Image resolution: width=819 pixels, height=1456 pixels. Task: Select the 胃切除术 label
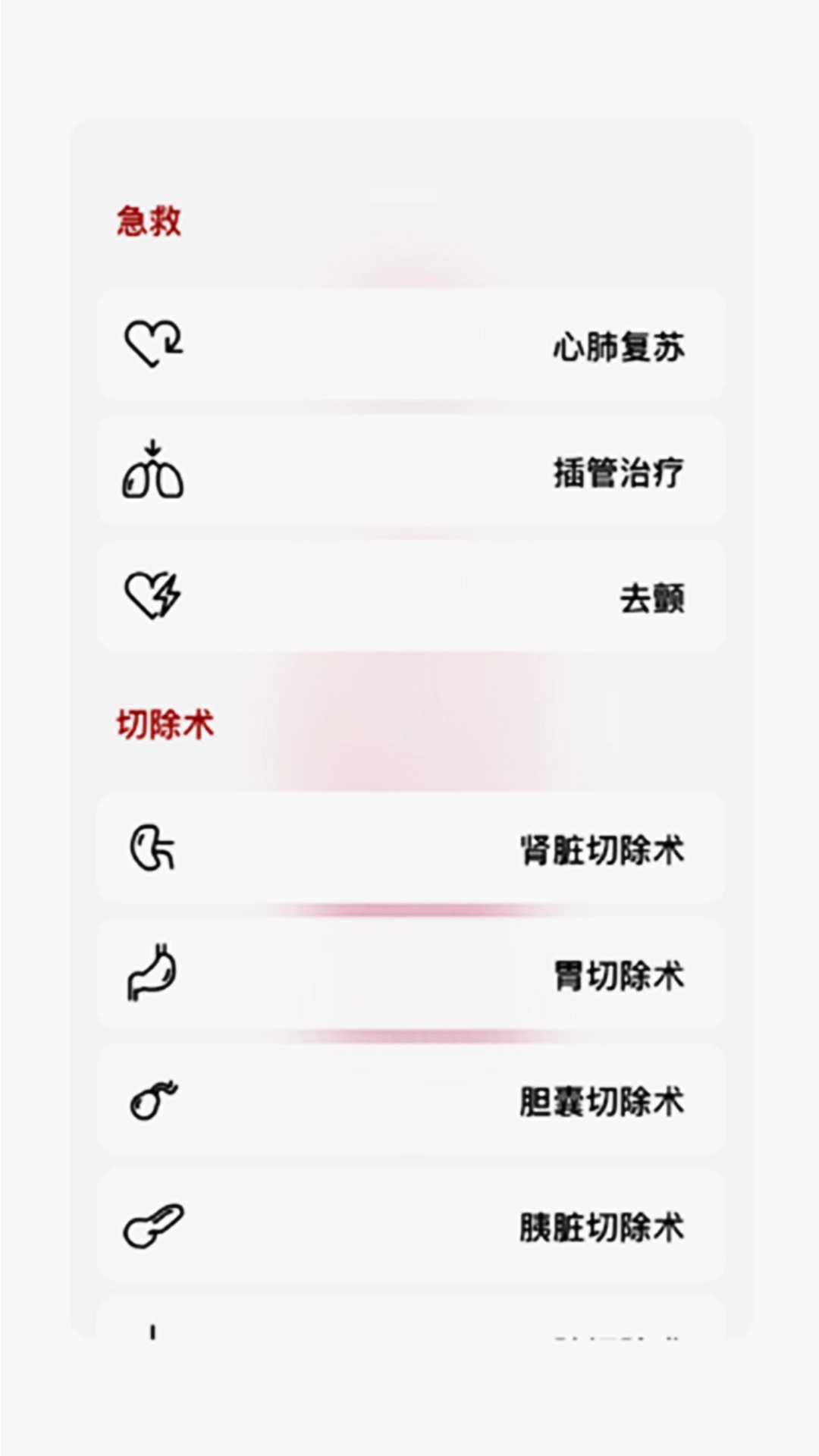618,976
